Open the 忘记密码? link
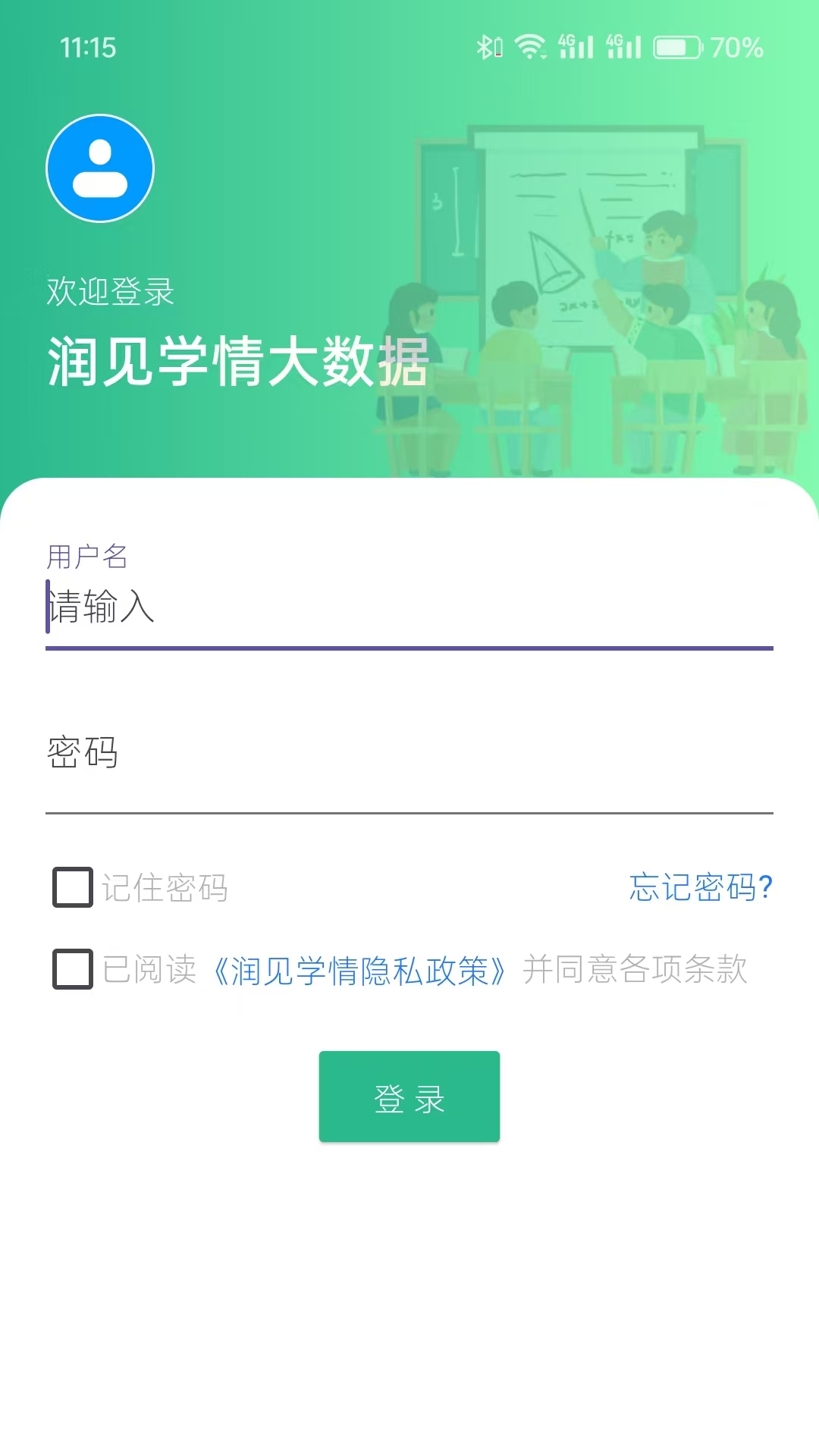Screen dimensions: 819x1456 (x=700, y=887)
